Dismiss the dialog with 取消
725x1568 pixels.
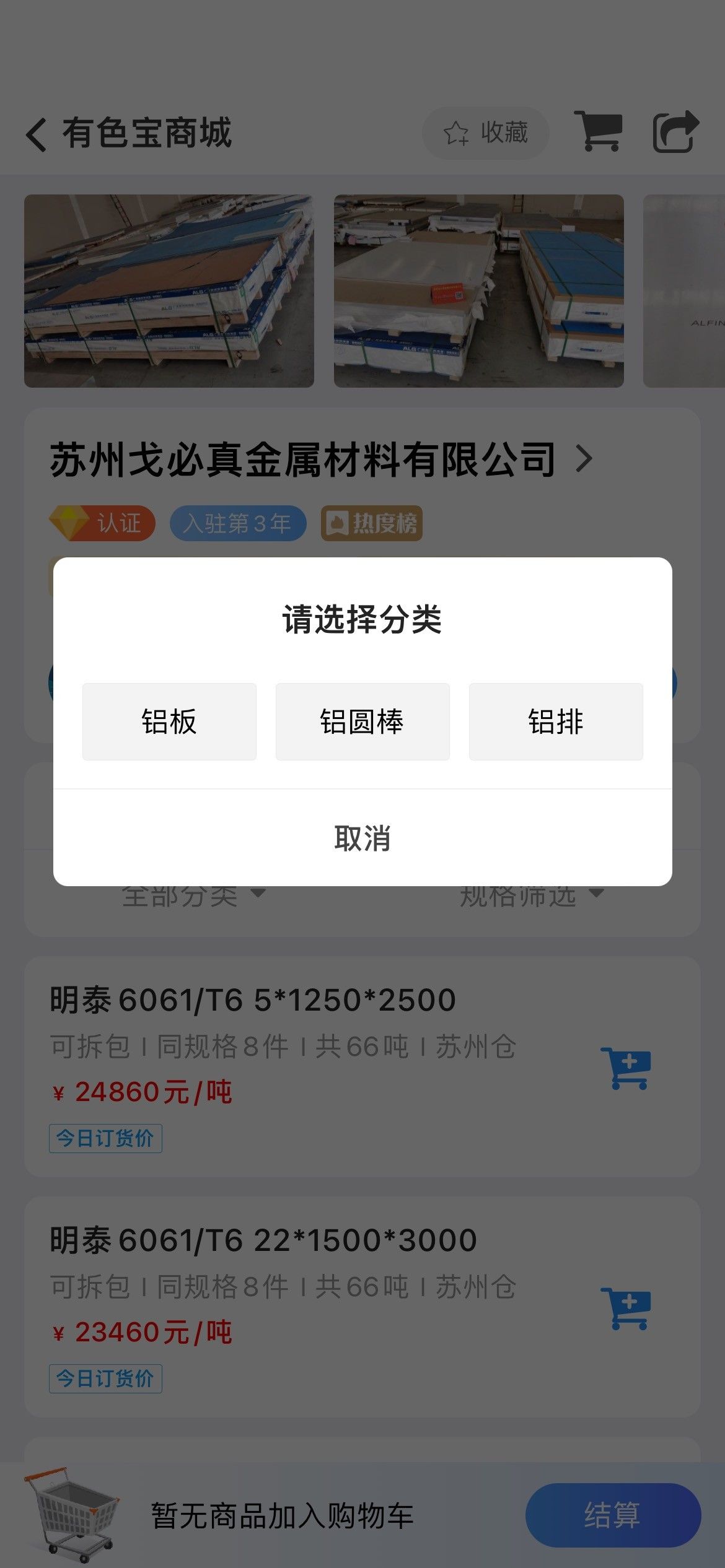(362, 838)
